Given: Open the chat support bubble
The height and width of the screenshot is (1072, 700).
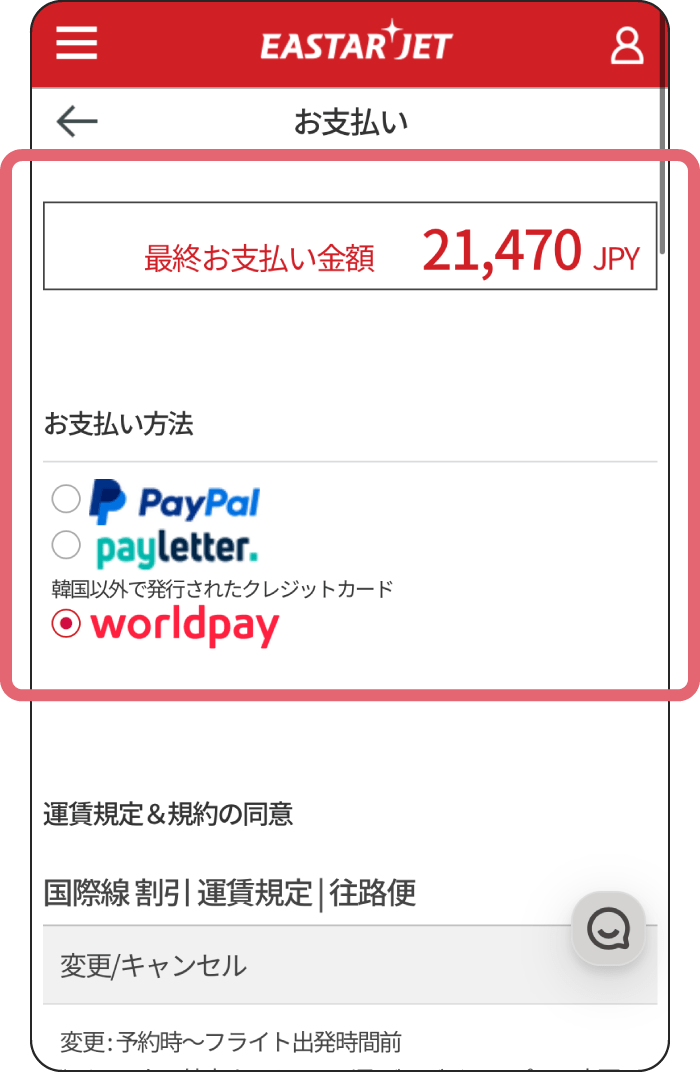Looking at the screenshot, I should click(x=608, y=929).
